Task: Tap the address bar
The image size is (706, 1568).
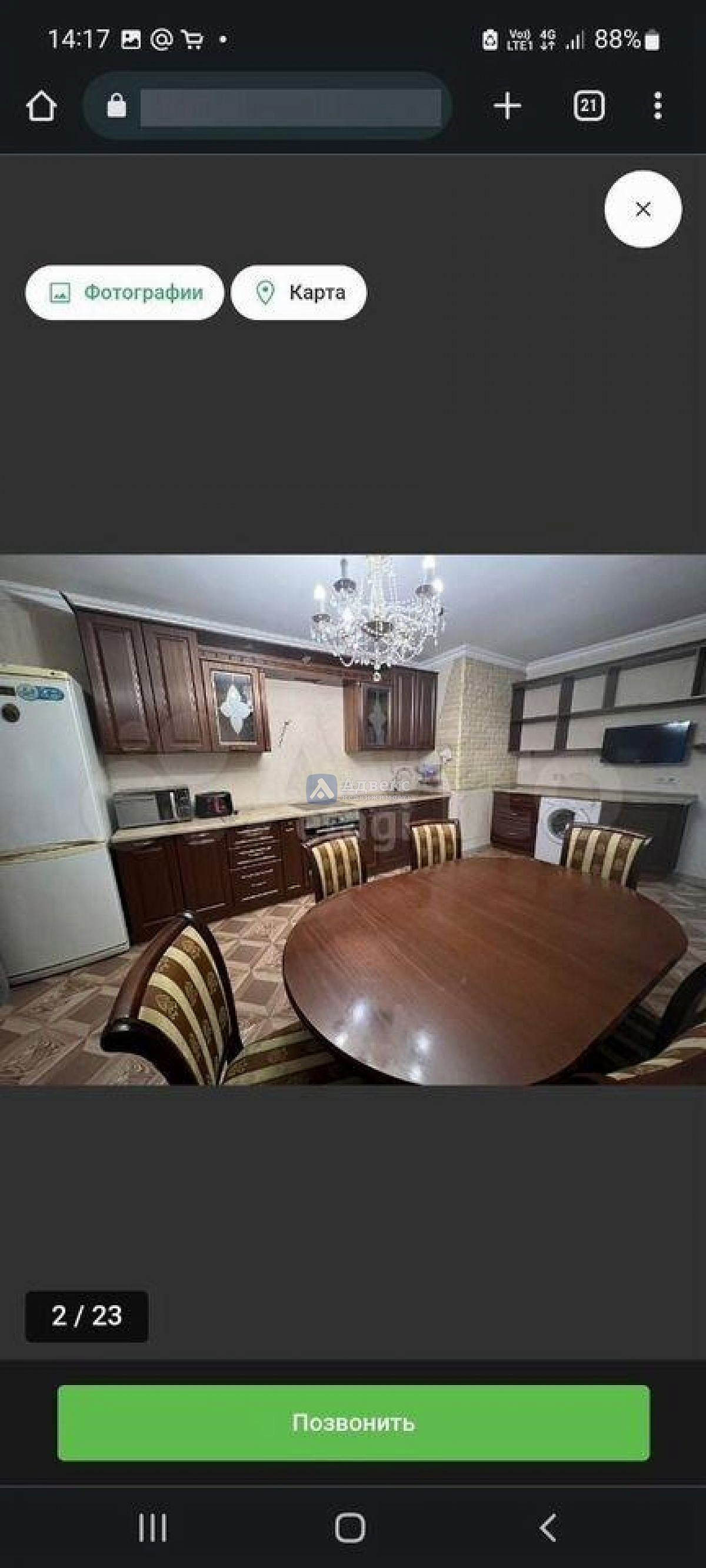Action: click(x=268, y=106)
